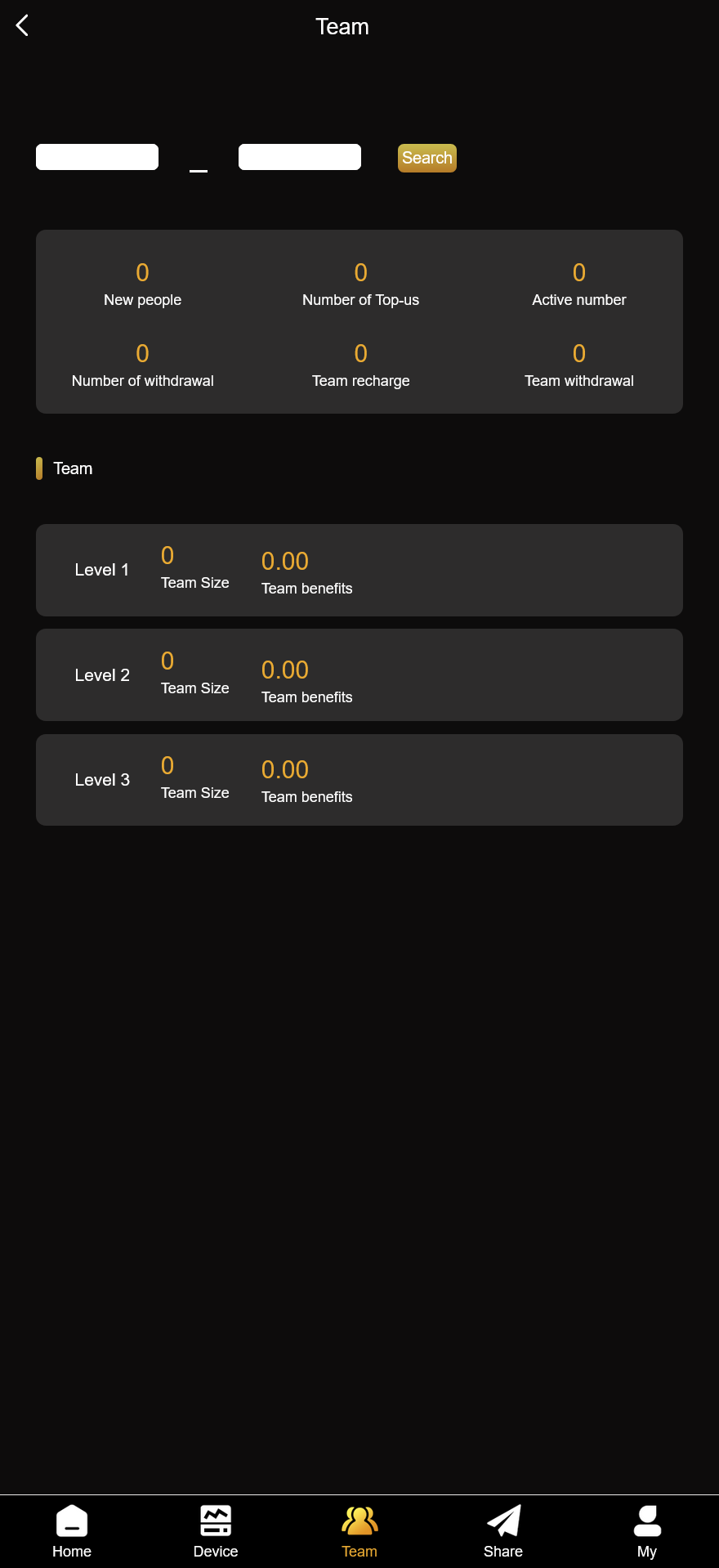
Task: Switch to the Home tab
Action: [x=72, y=1531]
